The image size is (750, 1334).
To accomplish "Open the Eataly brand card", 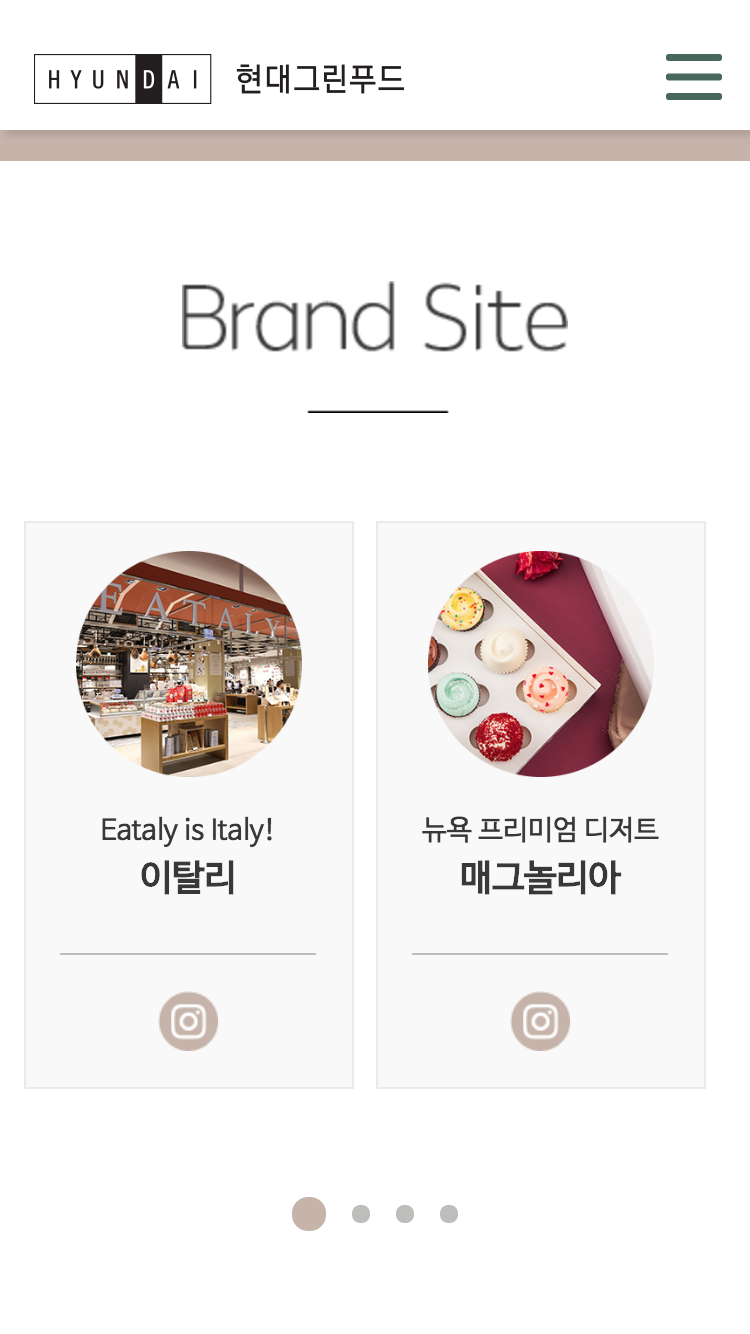I will click(x=189, y=720).
